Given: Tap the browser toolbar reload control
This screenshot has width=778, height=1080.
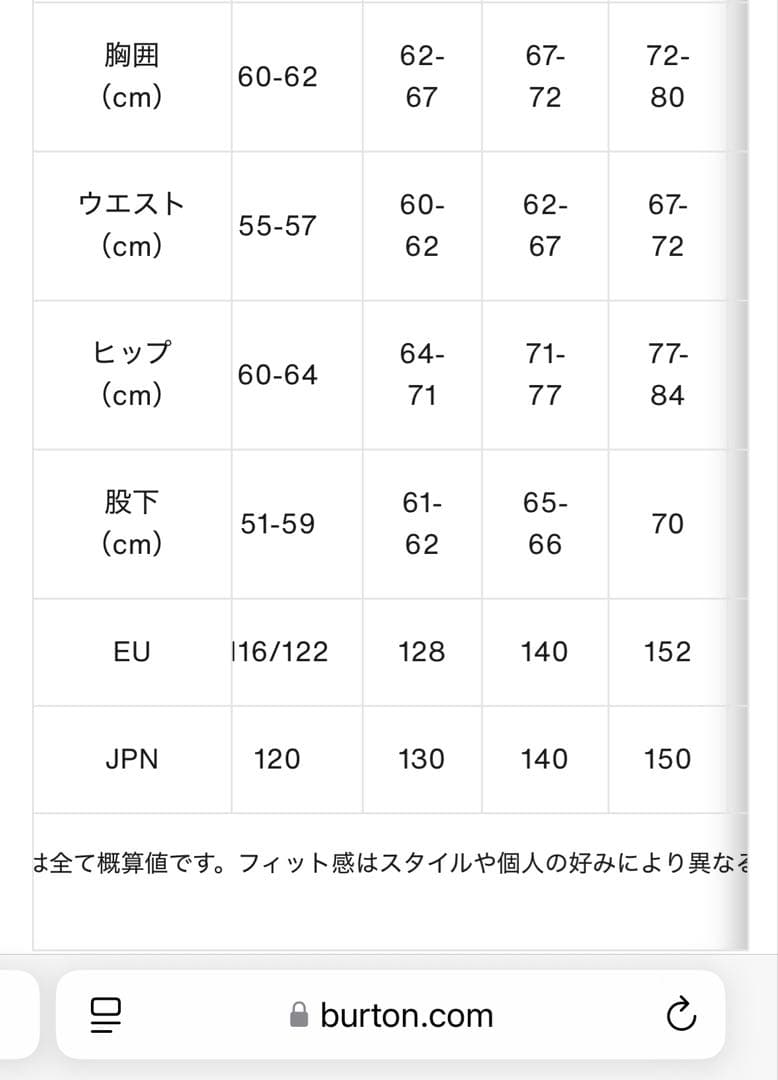Looking at the screenshot, I should coord(683,1014).
